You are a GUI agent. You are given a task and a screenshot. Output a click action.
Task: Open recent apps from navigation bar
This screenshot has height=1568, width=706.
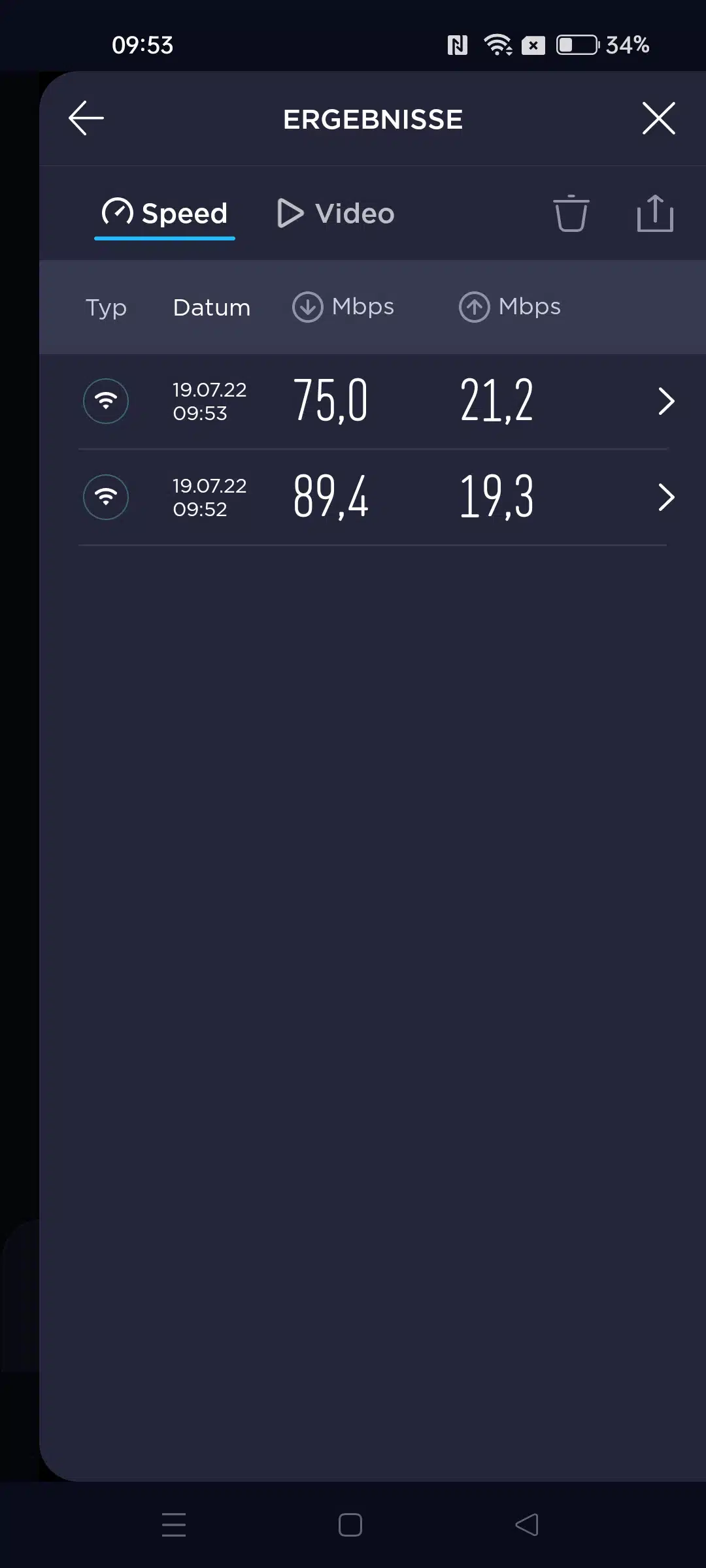[174, 1525]
